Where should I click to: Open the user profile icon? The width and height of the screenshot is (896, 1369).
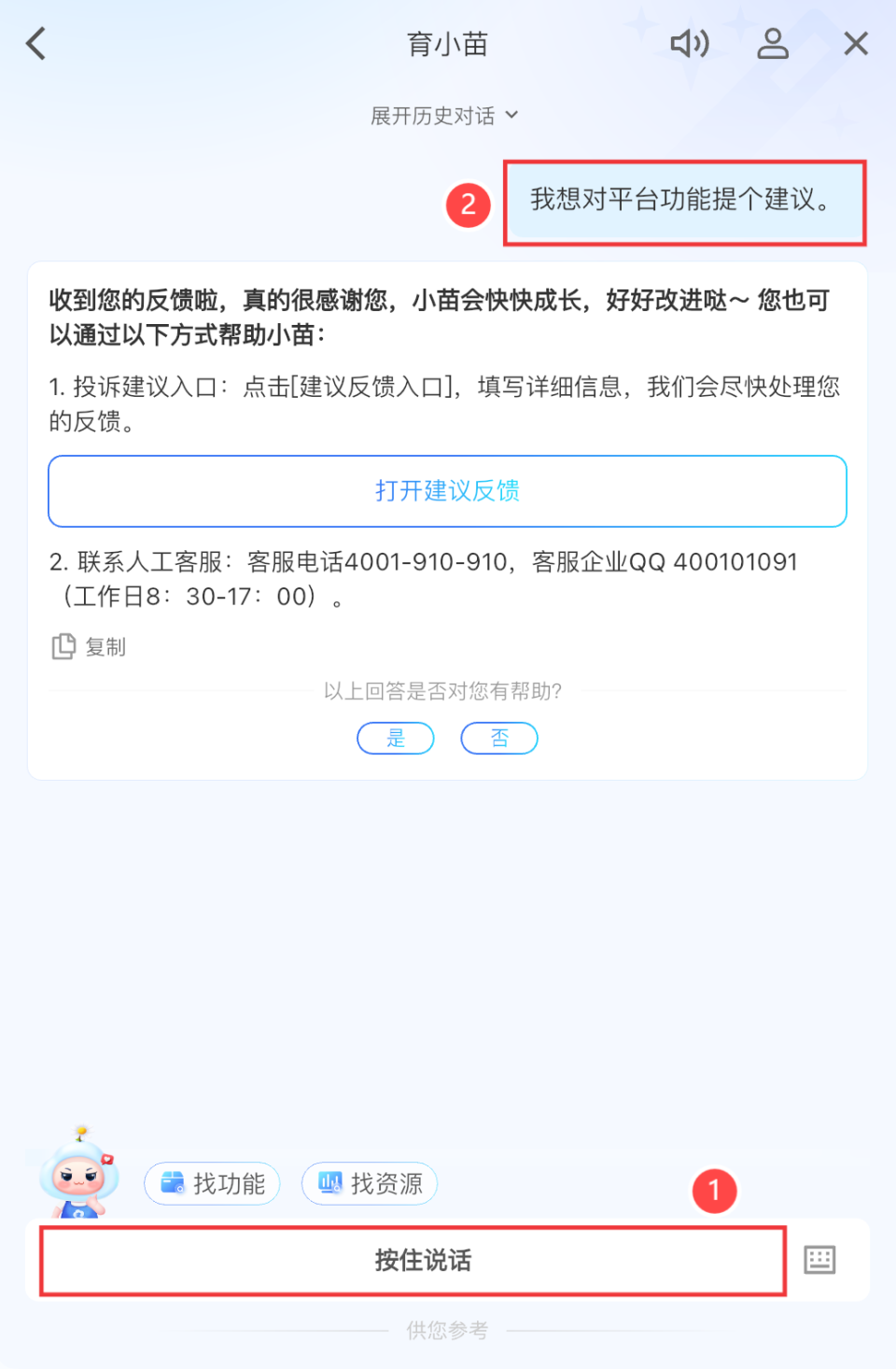pos(773,43)
